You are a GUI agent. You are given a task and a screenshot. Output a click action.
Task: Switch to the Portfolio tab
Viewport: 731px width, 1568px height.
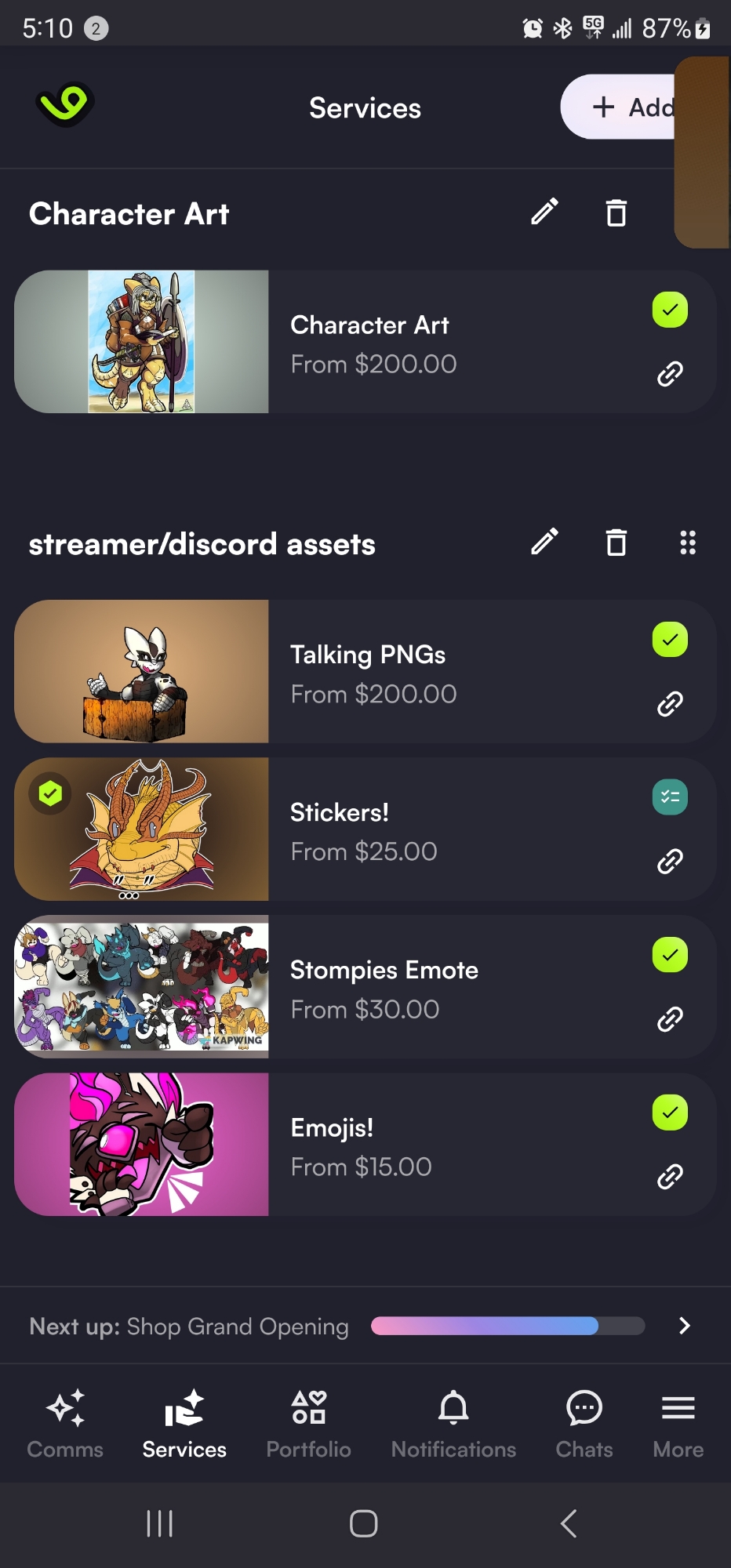pos(308,1425)
